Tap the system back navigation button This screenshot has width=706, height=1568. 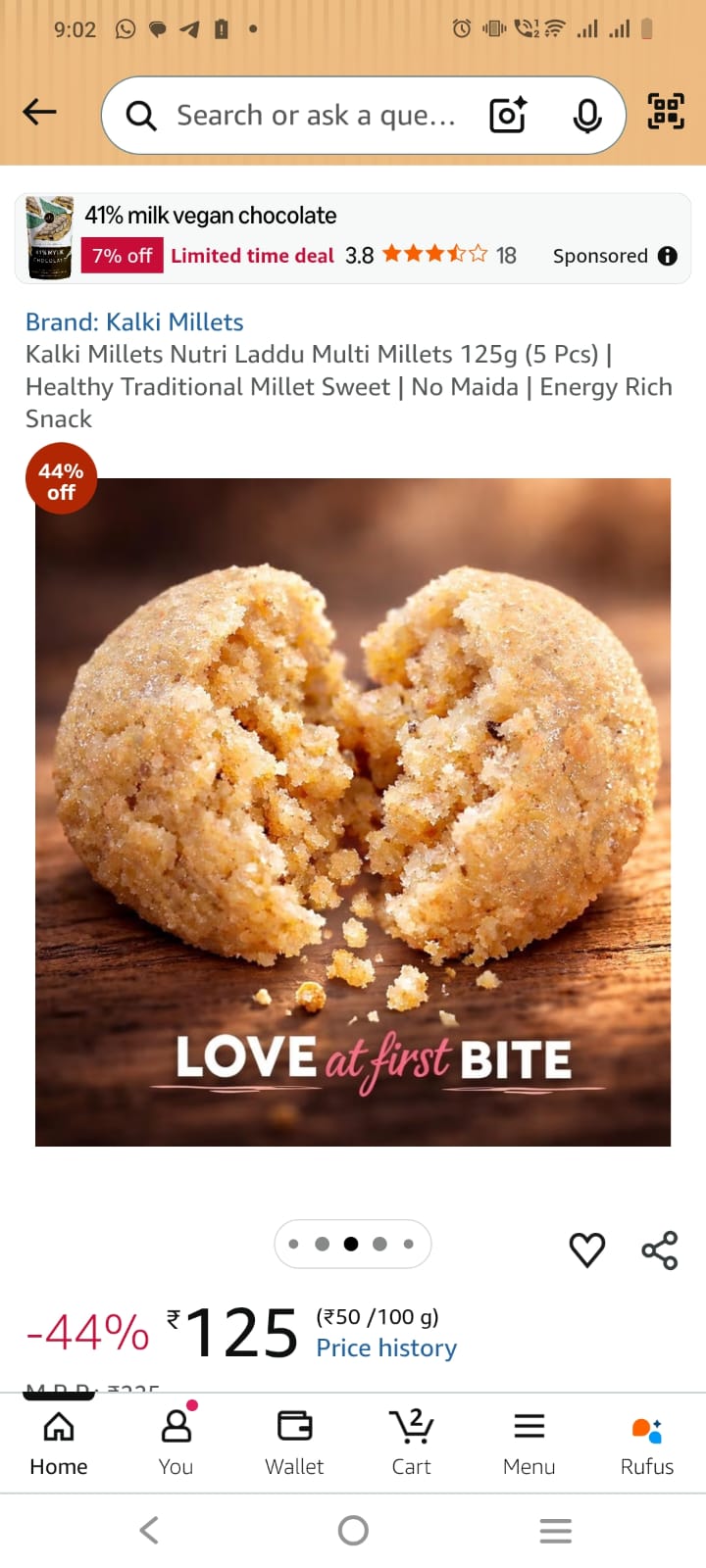149,1530
